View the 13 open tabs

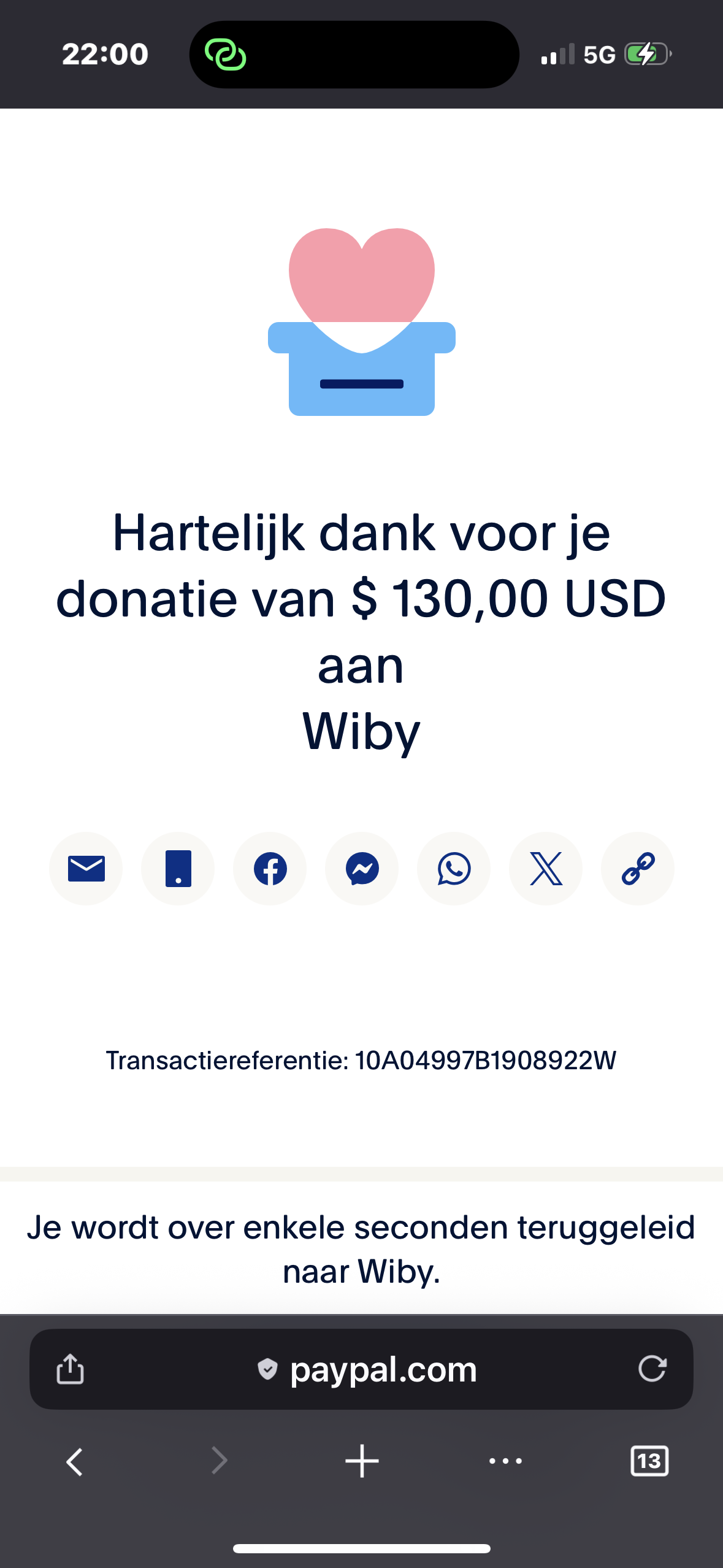(x=649, y=1461)
